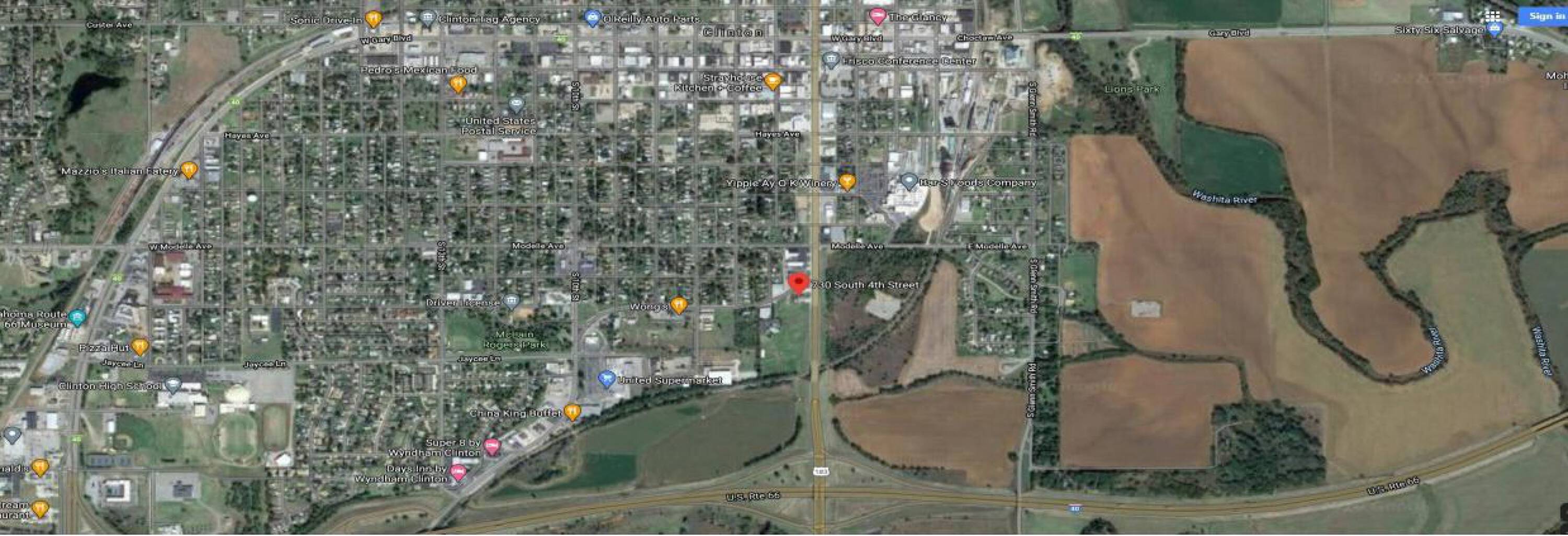Screen dimensions: 1568x536
Task: Select the 230 South 4th Street red pin
Action: (799, 284)
